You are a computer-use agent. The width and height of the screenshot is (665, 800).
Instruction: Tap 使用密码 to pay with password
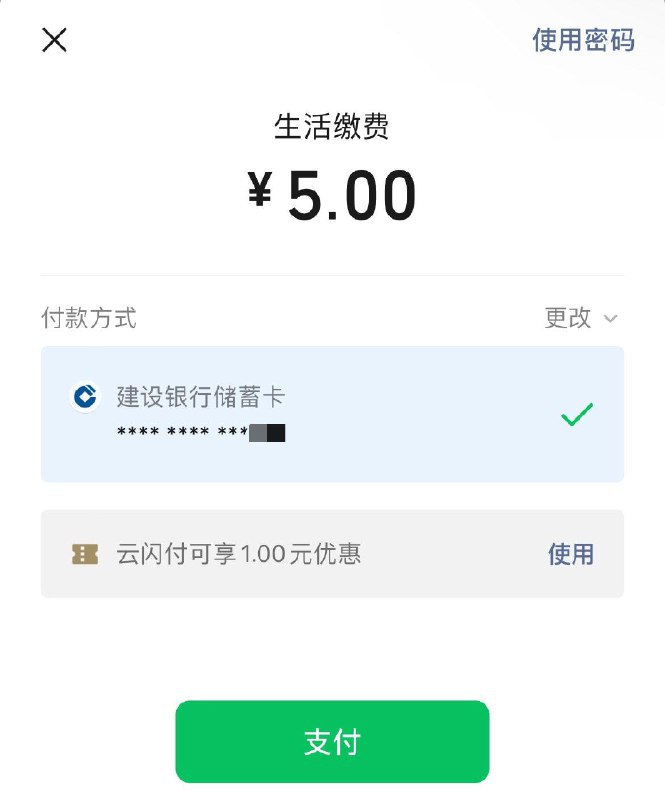coord(583,40)
